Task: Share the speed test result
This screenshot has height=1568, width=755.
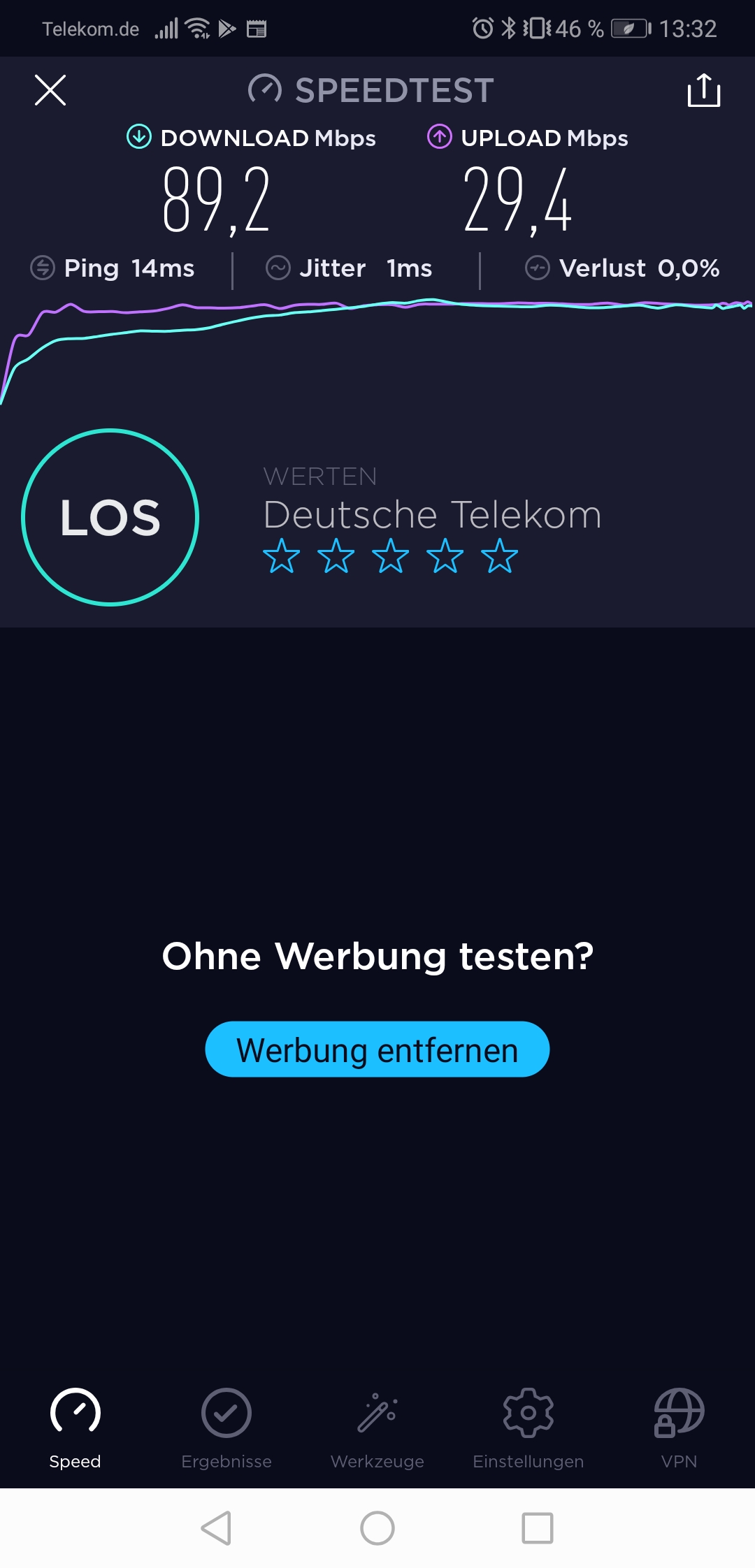Action: pos(703,90)
